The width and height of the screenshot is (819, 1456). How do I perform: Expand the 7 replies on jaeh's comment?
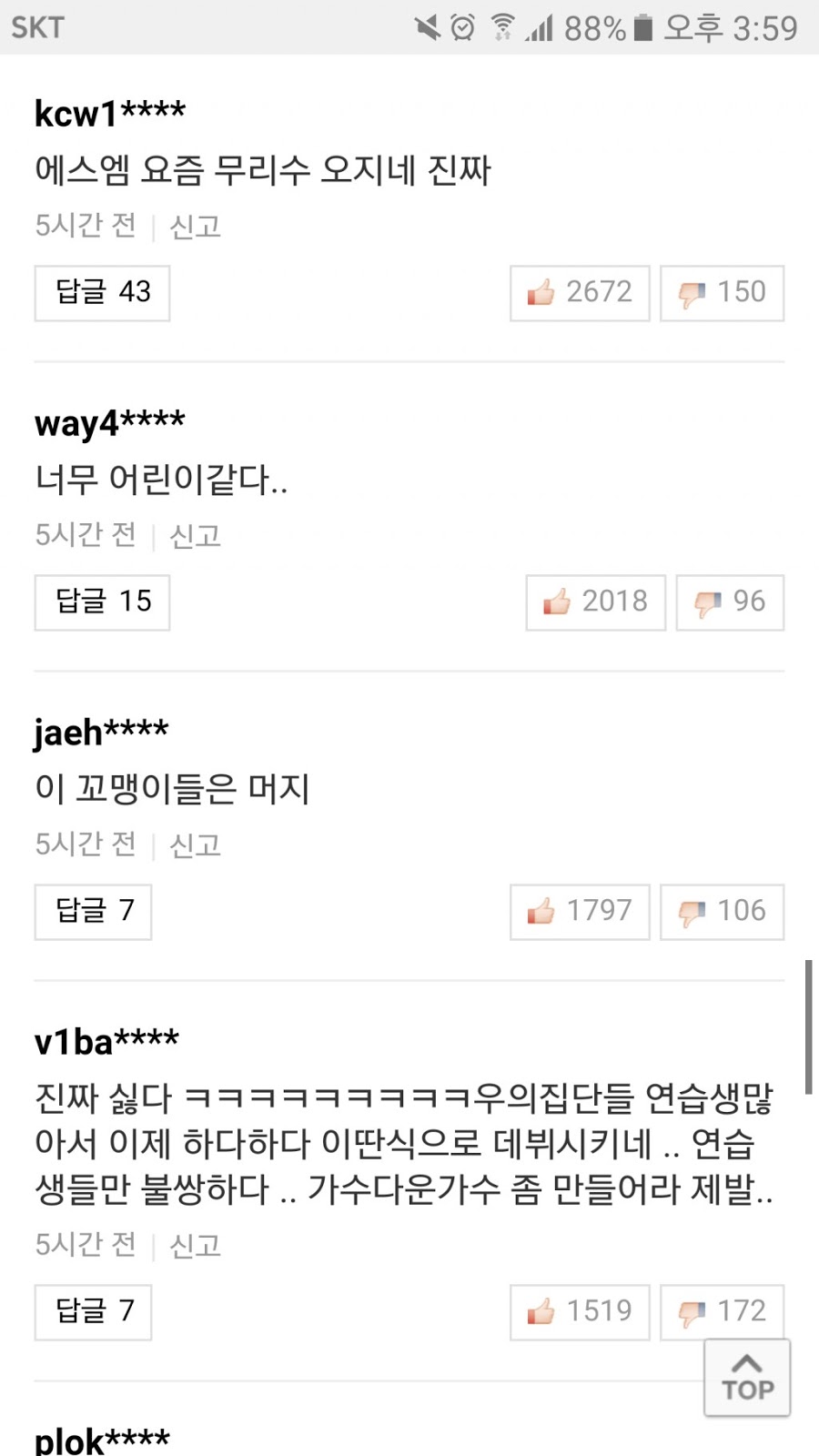[93, 912]
